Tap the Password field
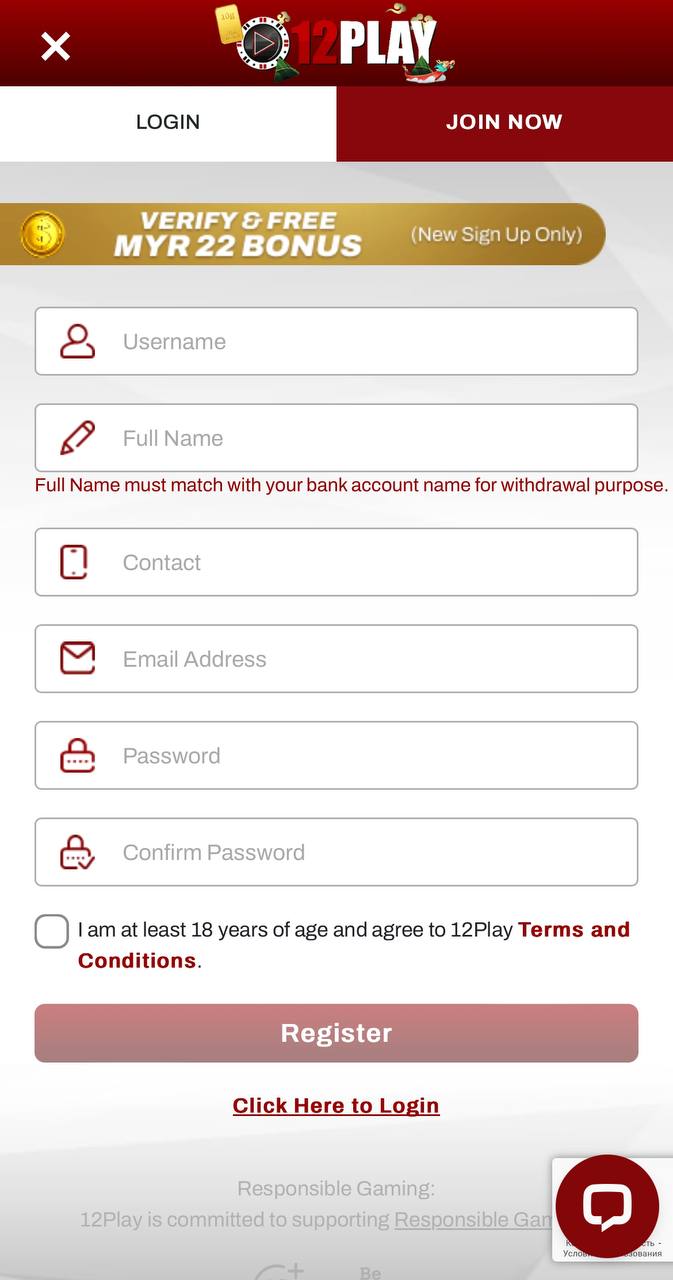Screen dimensions: 673x1280 click(x=336, y=755)
